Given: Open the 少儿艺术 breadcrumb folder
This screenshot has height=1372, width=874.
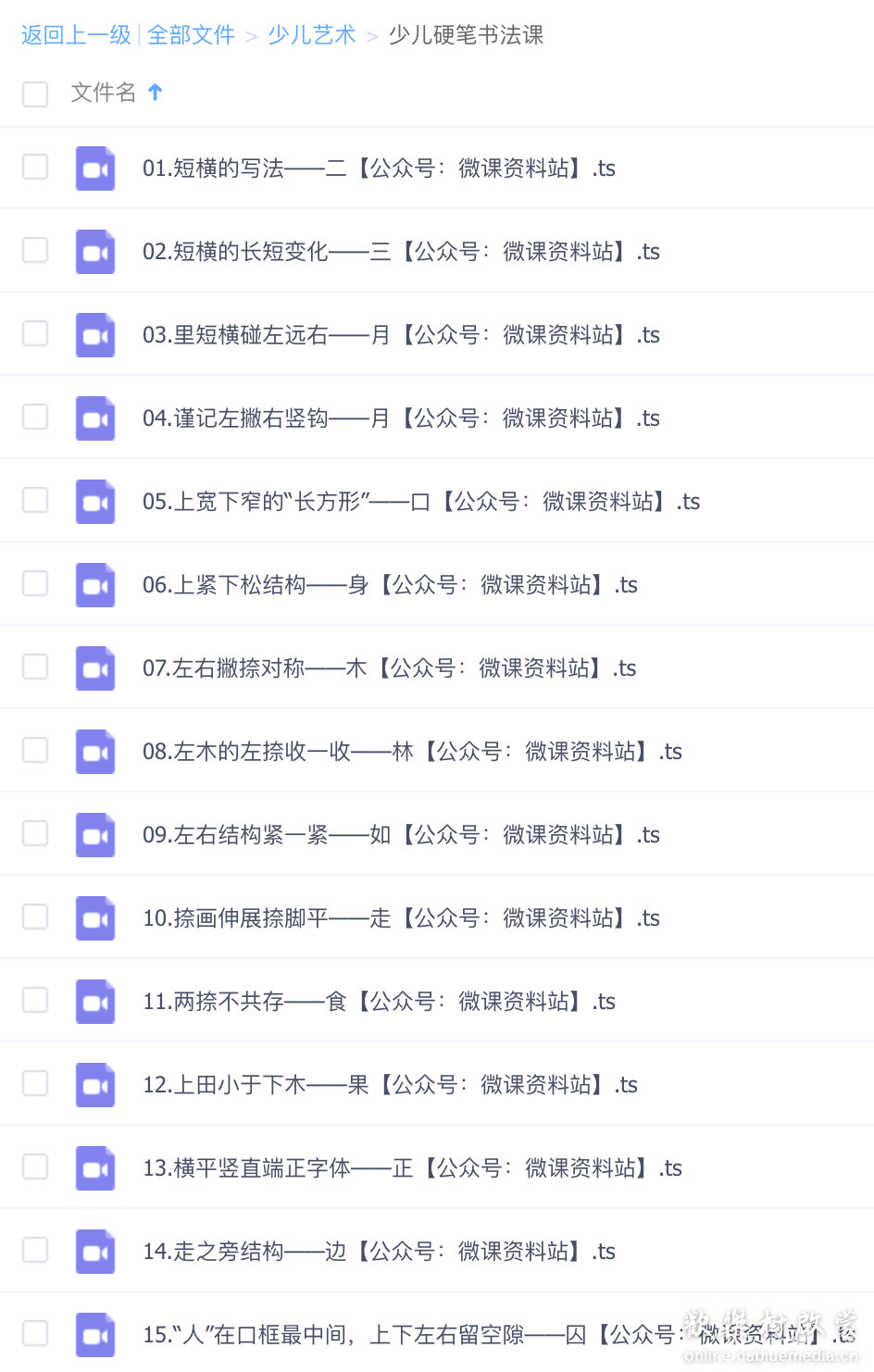Looking at the screenshot, I should click(x=311, y=34).
